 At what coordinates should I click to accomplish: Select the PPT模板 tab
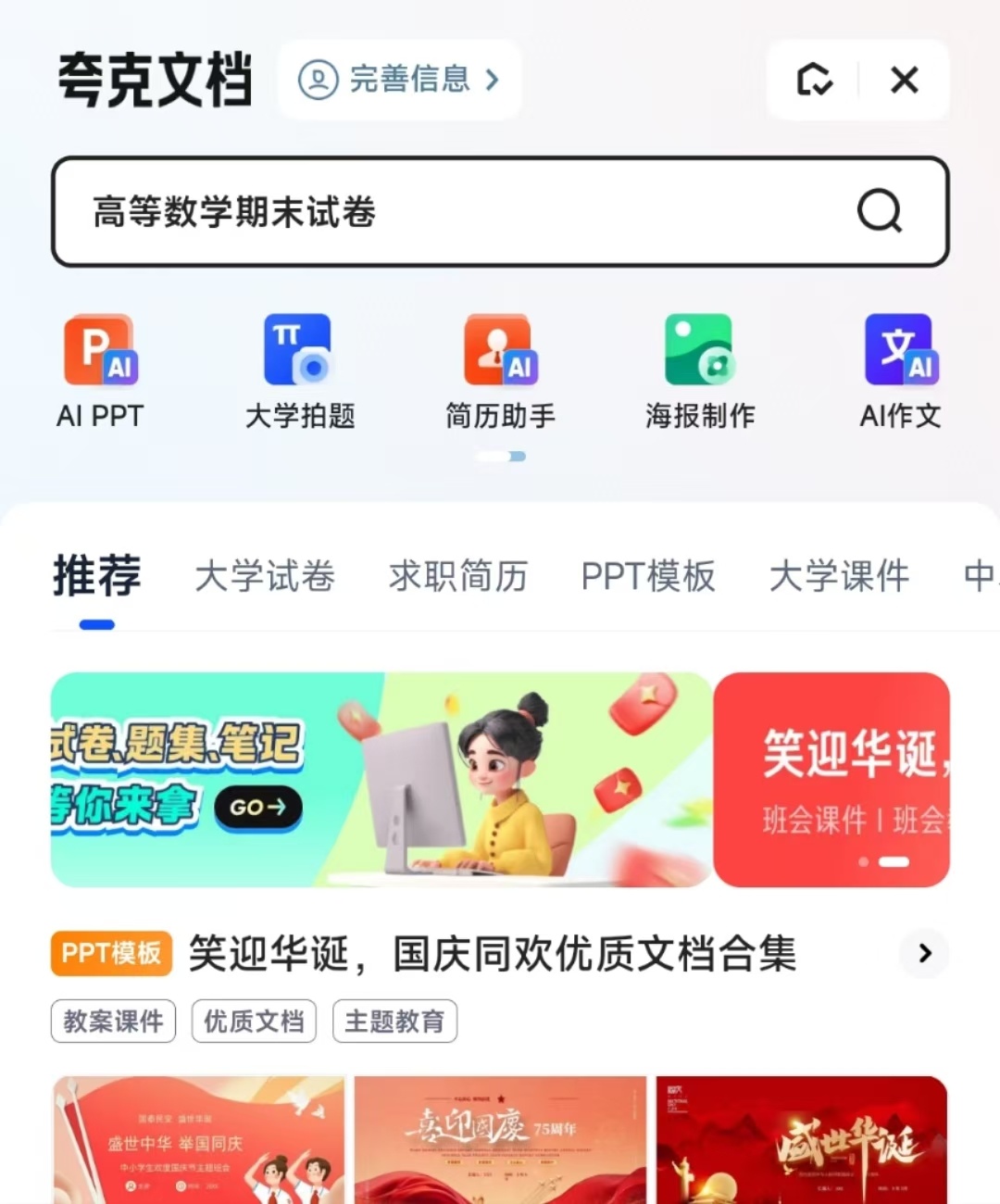tap(648, 576)
